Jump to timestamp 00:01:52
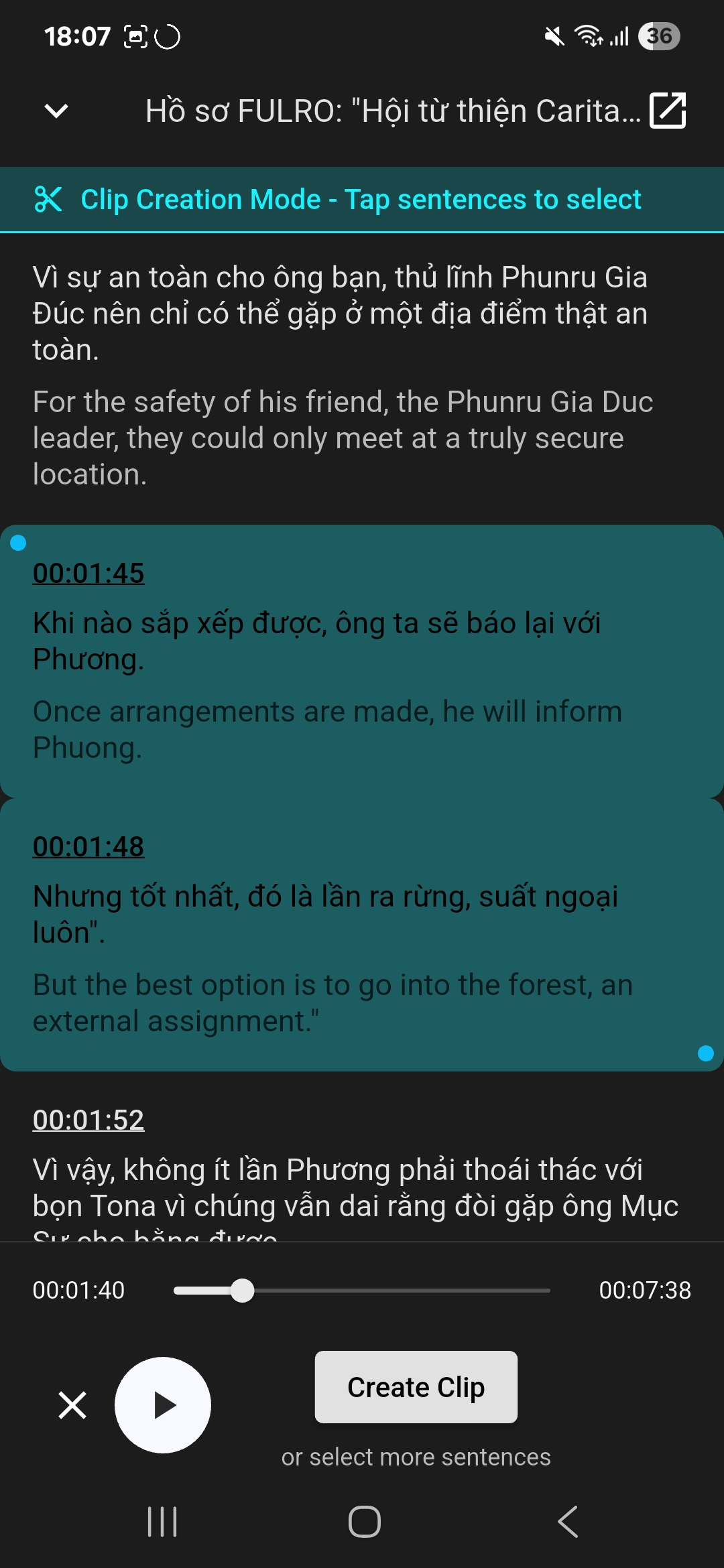This screenshot has width=724, height=1568. click(88, 1120)
